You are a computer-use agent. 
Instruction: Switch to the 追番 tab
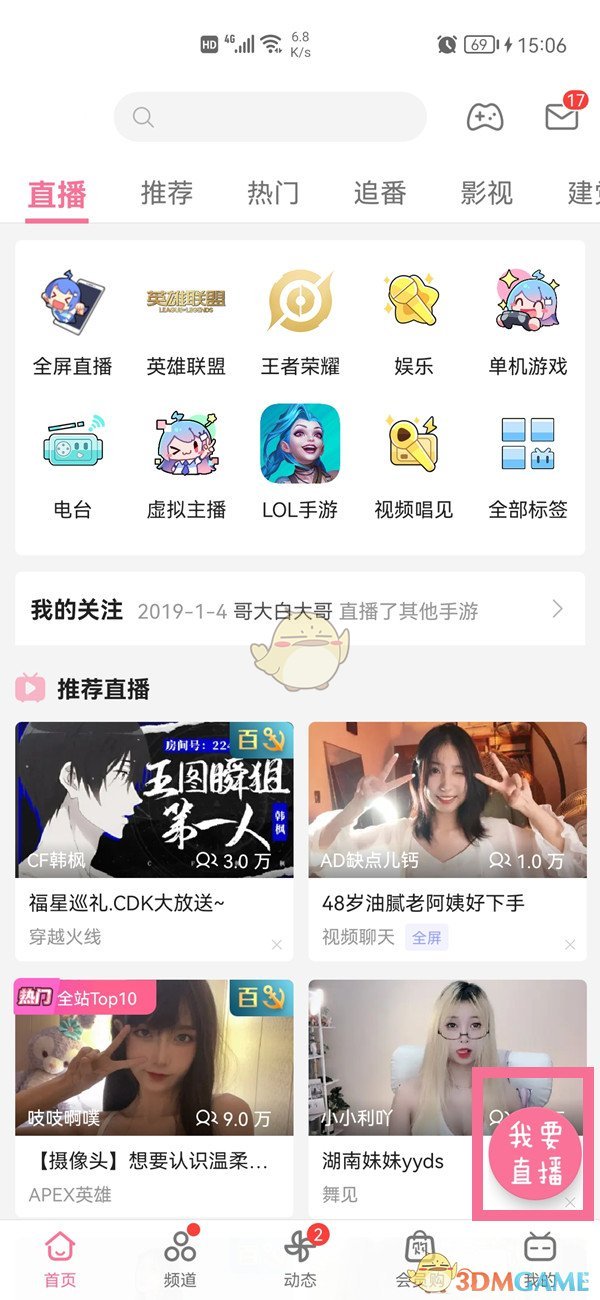click(x=380, y=192)
